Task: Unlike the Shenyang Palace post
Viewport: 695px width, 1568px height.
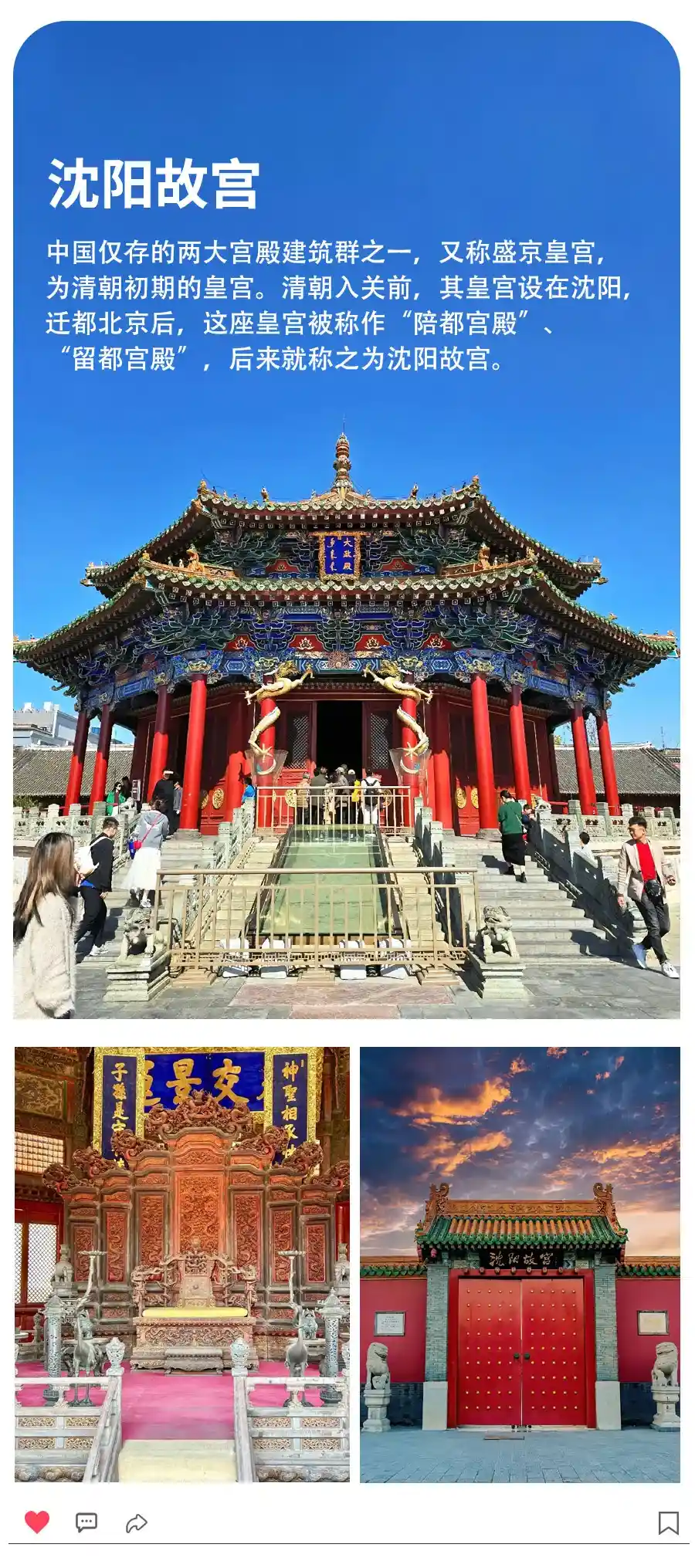Action: 37,1522
